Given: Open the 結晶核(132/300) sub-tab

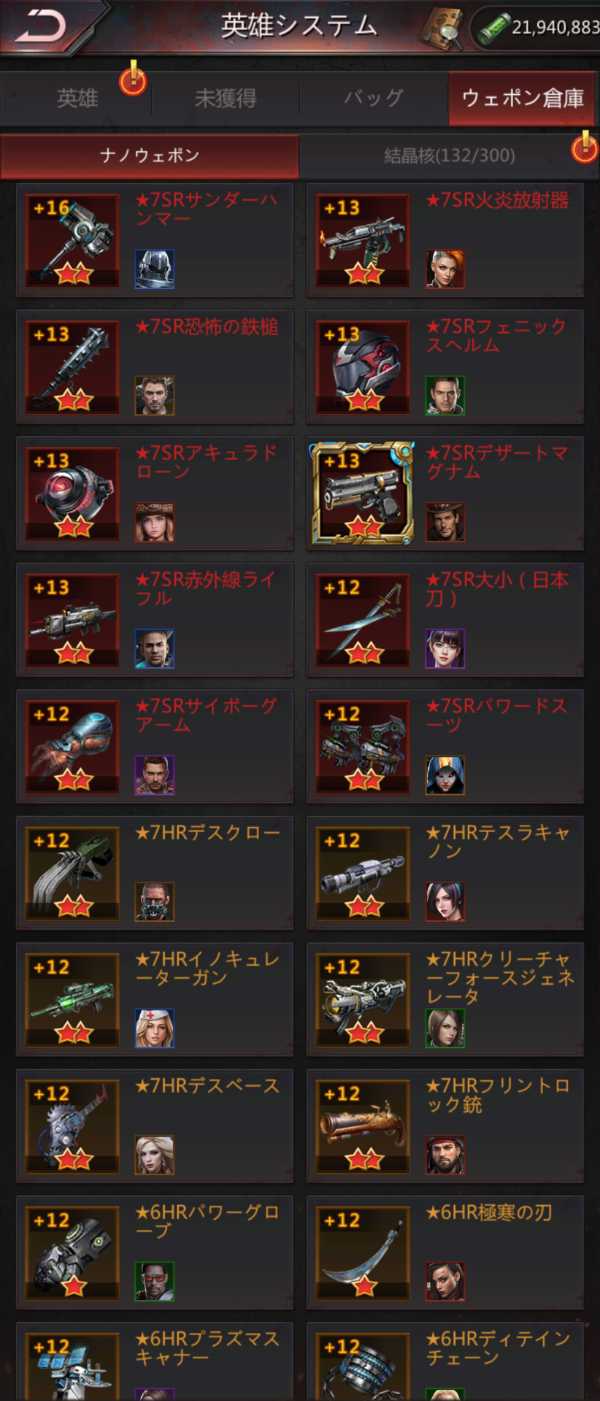Looking at the screenshot, I should point(449,156).
